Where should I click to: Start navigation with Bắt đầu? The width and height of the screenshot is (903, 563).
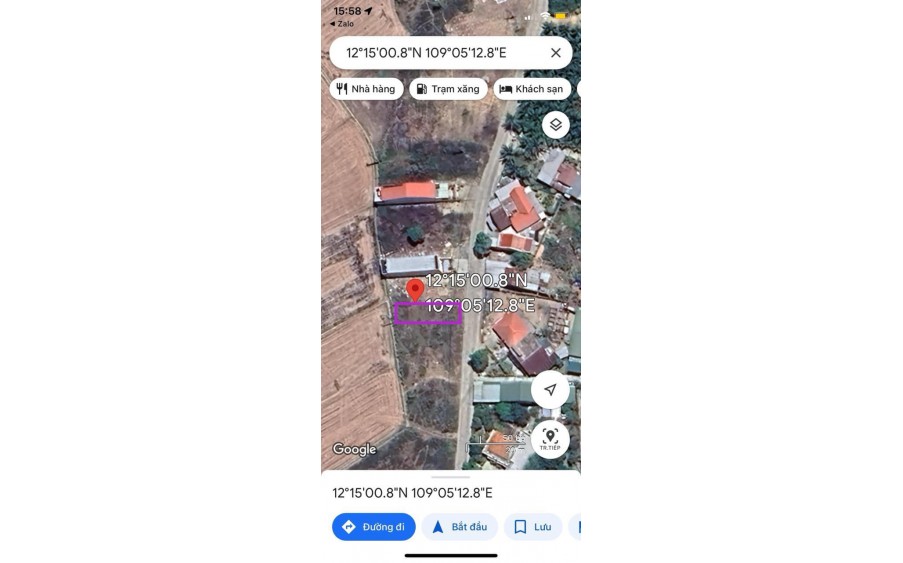[459, 527]
